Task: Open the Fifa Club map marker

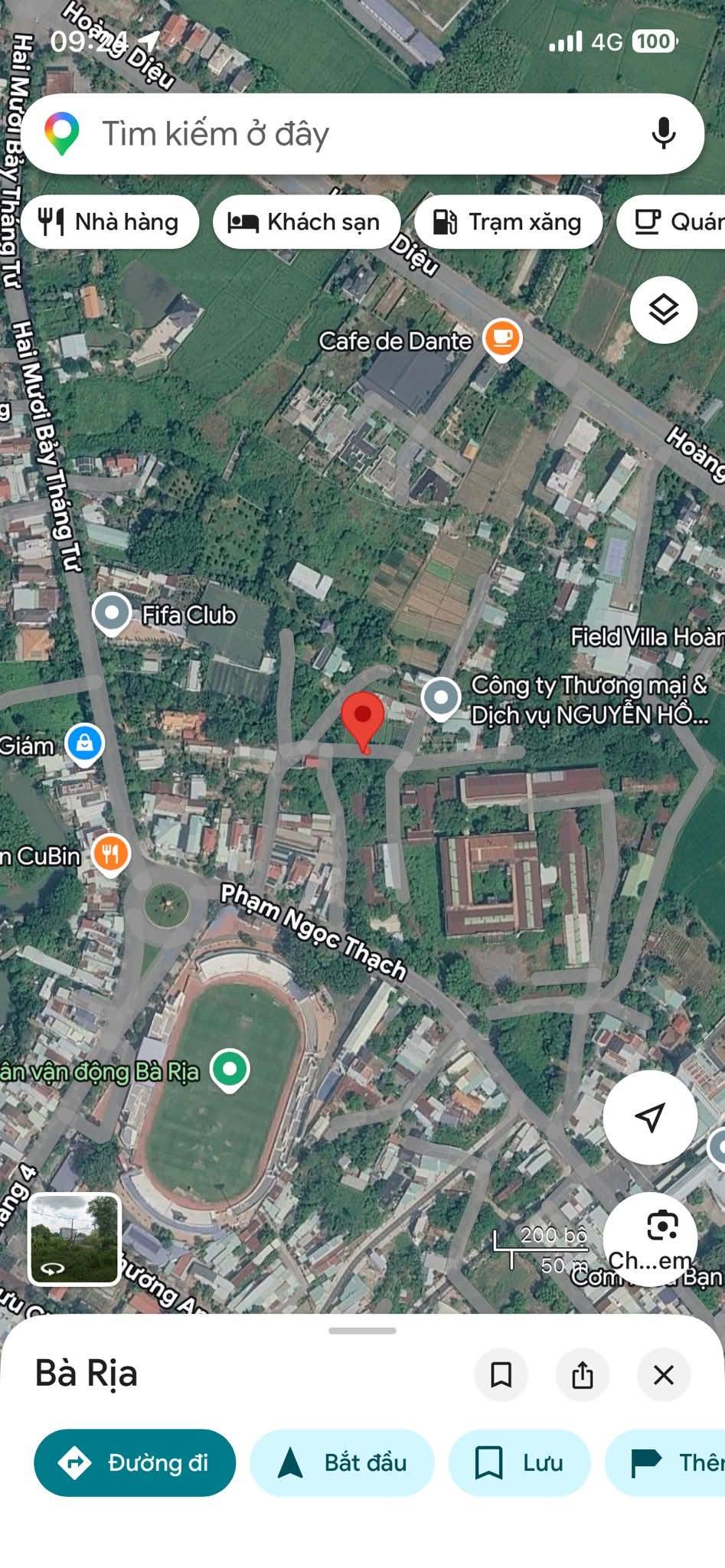Action: click(112, 613)
